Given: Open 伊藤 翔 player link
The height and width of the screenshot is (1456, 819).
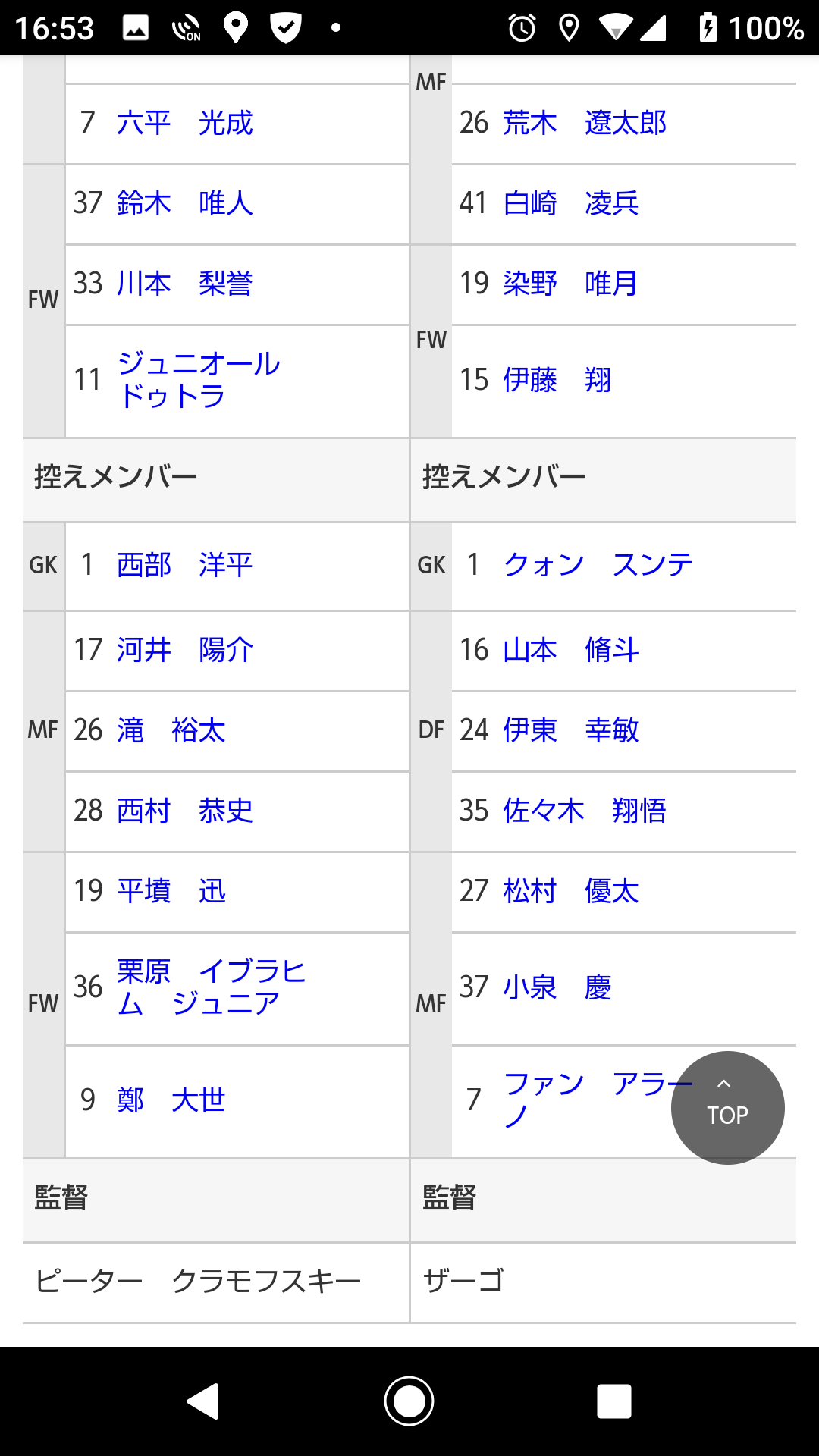Looking at the screenshot, I should pos(557,380).
